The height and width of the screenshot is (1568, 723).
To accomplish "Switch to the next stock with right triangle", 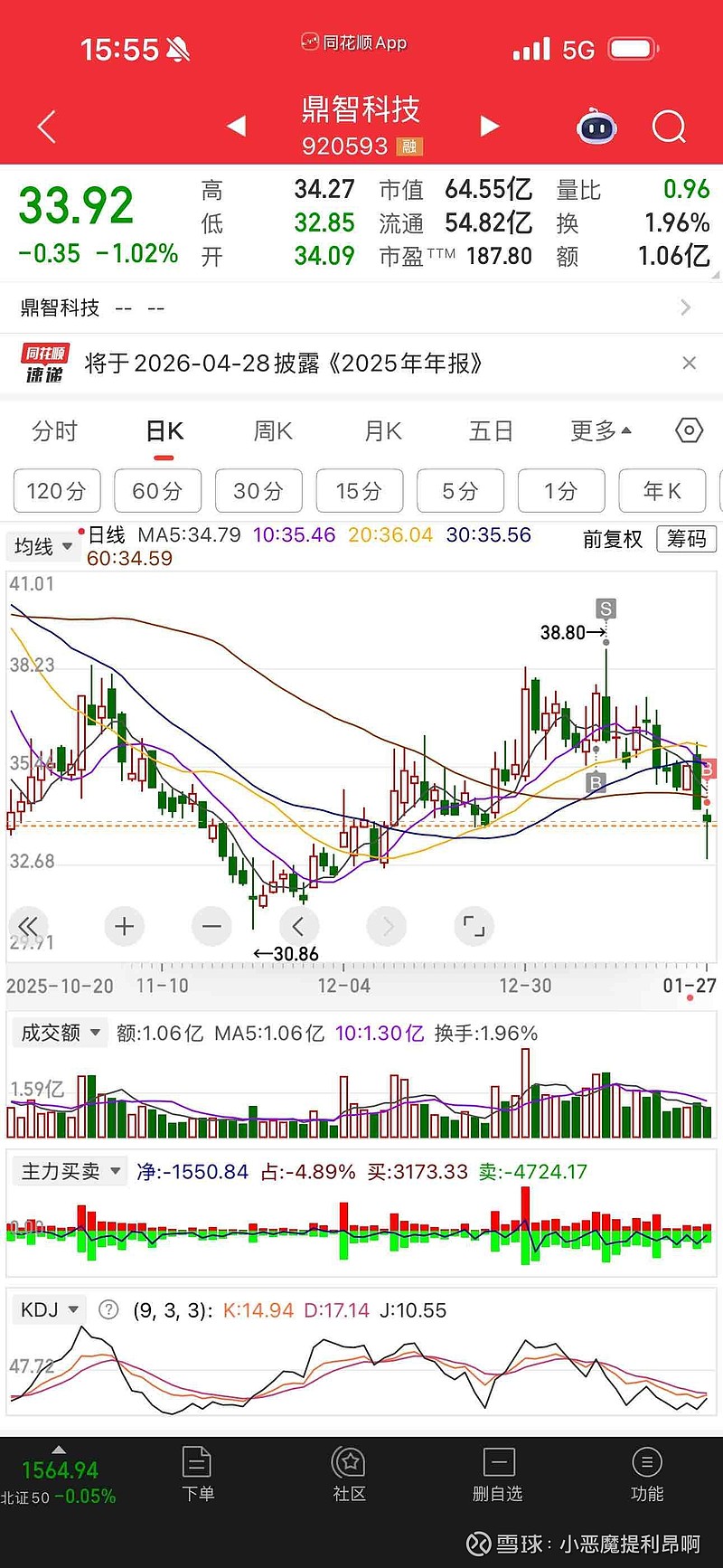I will click(490, 127).
